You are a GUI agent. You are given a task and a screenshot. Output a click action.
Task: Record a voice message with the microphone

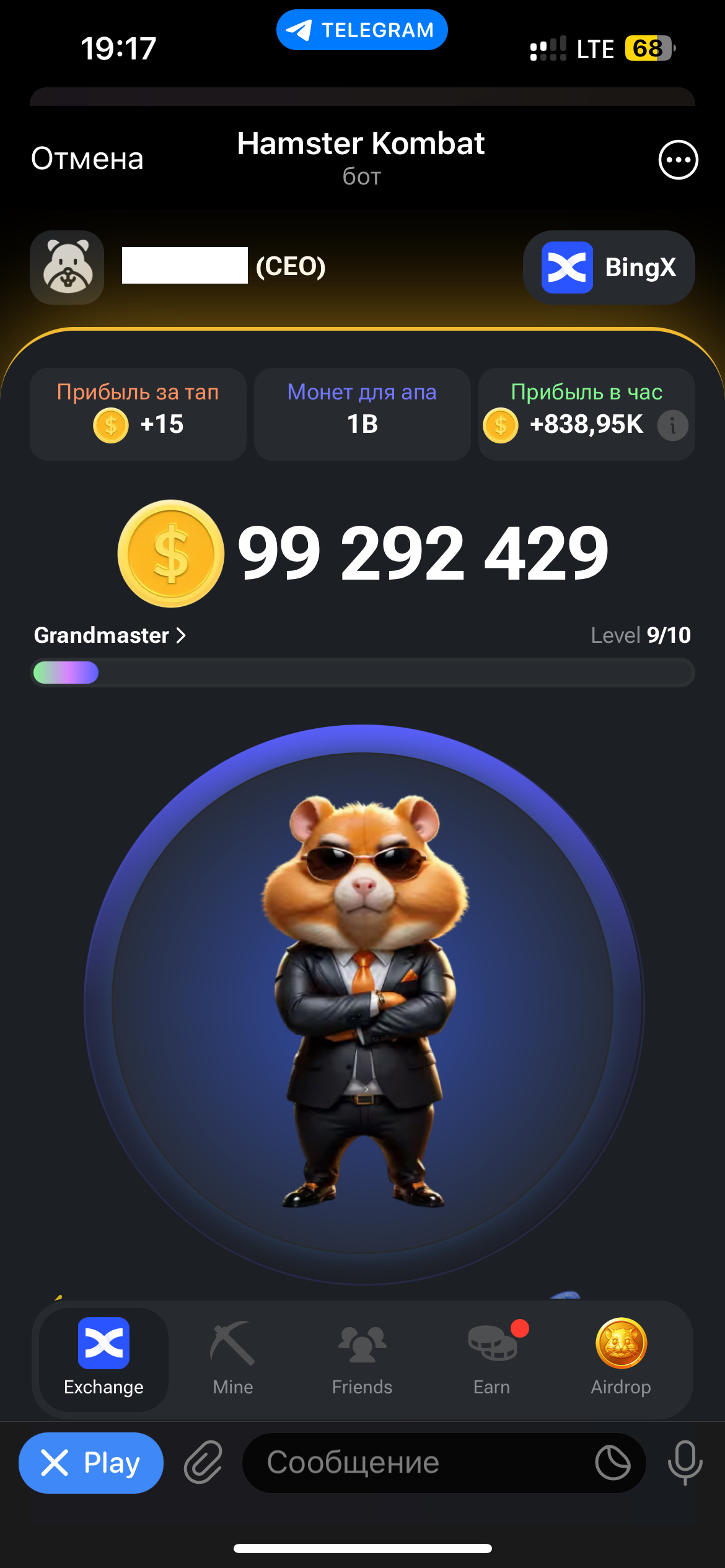685,1463
